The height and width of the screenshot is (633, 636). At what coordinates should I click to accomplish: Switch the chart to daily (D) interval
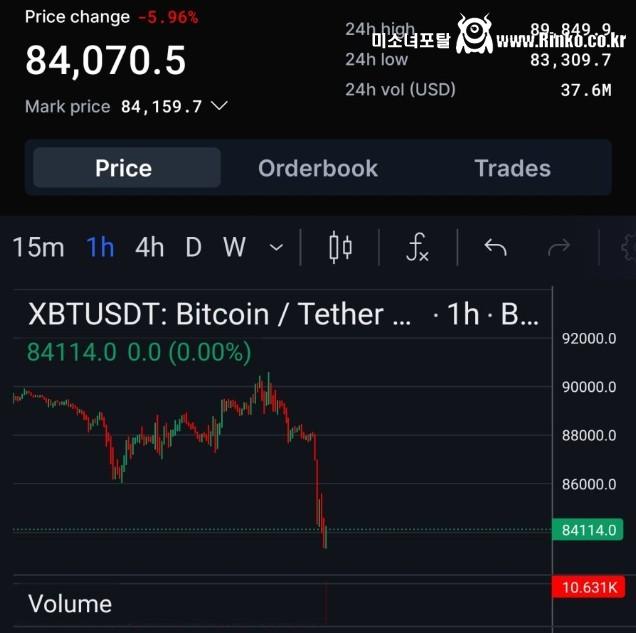click(x=193, y=247)
